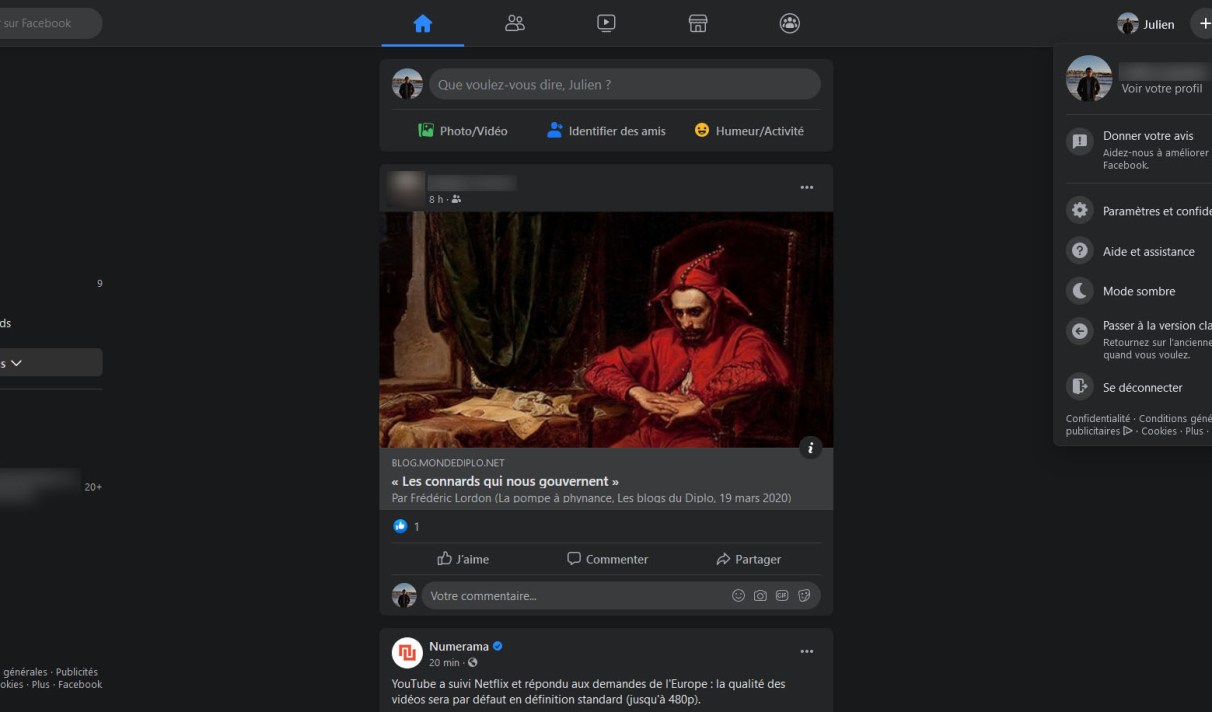Image resolution: width=1212 pixels, height=712 pixels.
Task: Open the emoji picker in comment box
Action: (738, 596)
